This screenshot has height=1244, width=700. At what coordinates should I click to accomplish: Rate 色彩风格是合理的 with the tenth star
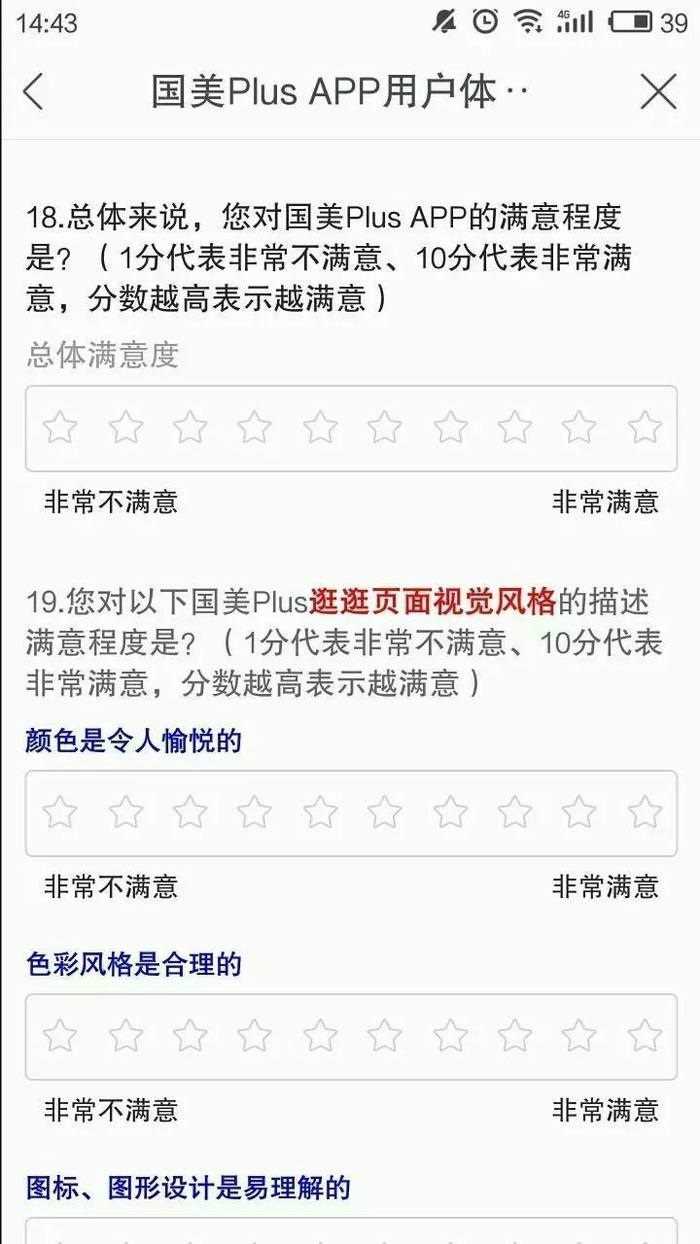pyautogui.click(x=645, y=1036)
